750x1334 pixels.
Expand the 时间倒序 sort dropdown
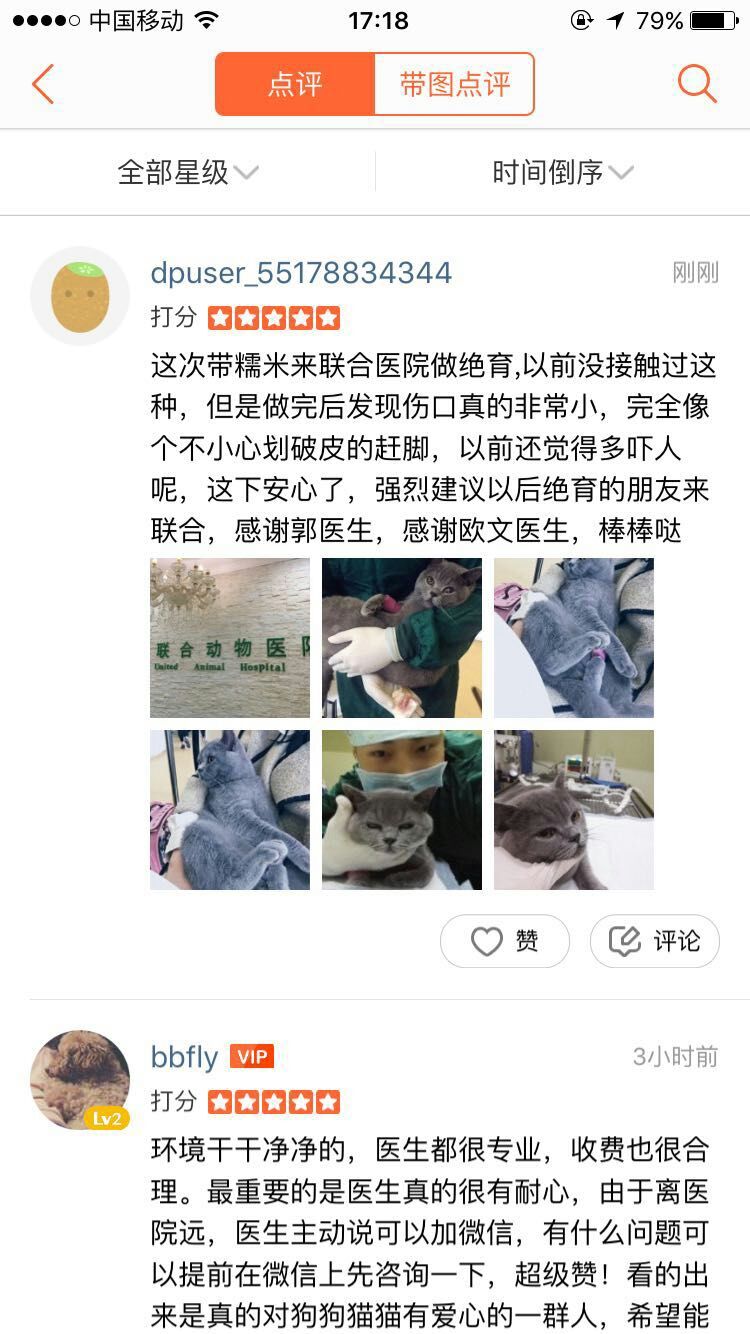pos(563,172)
